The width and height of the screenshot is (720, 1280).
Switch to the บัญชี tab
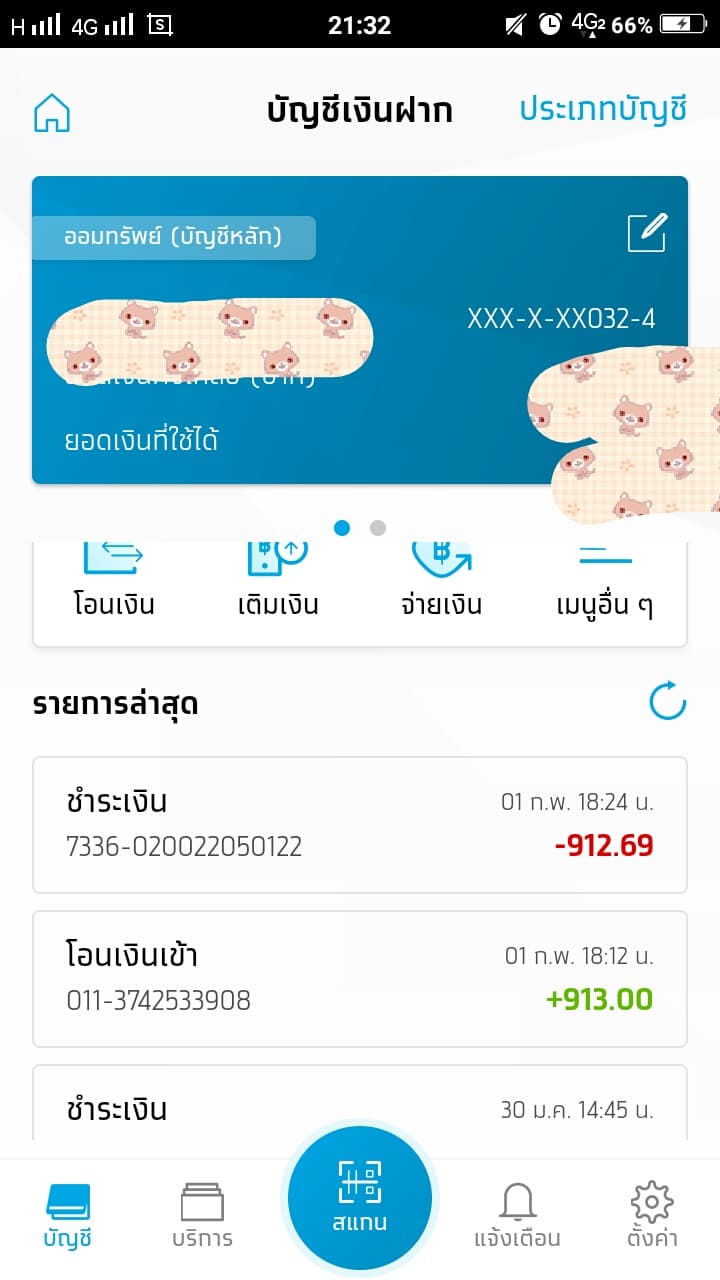point(68,1214)
